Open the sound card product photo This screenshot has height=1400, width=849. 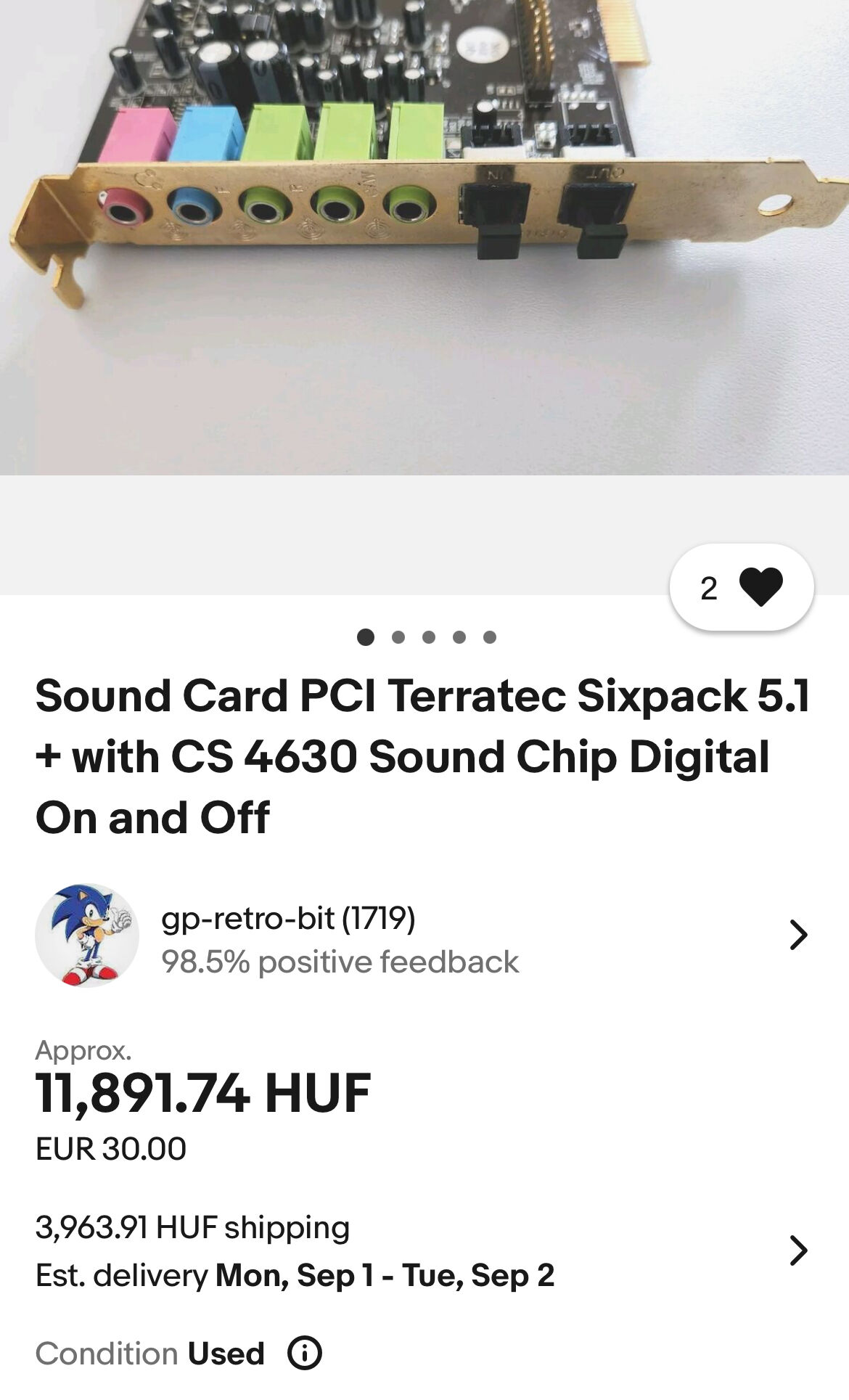pyautogui.click(x=424, y=218)
